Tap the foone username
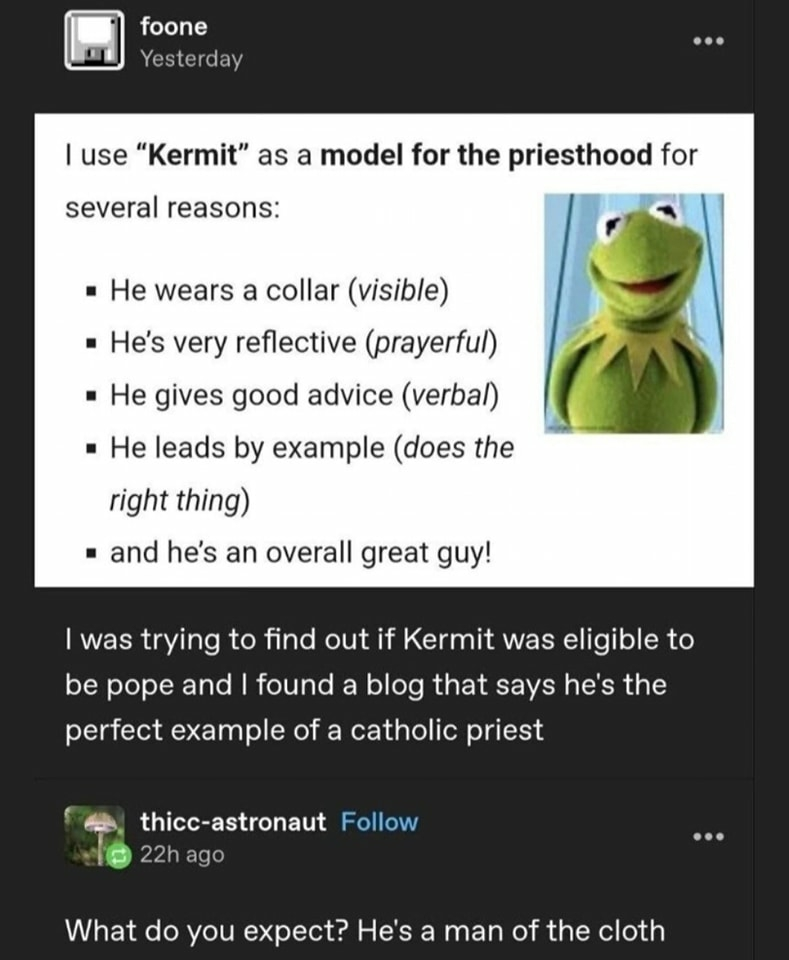 (174, 27)
